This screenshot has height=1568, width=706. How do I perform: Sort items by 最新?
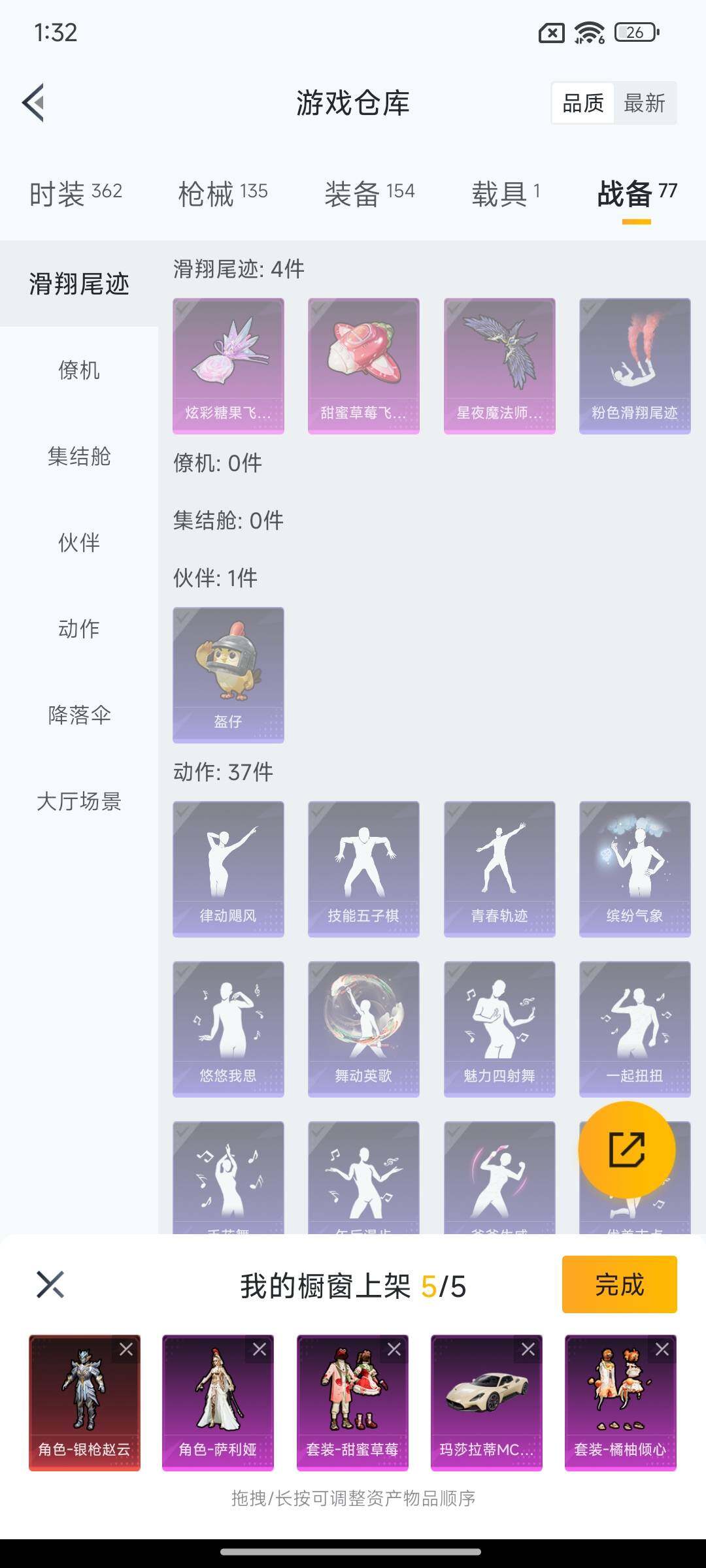645,103
